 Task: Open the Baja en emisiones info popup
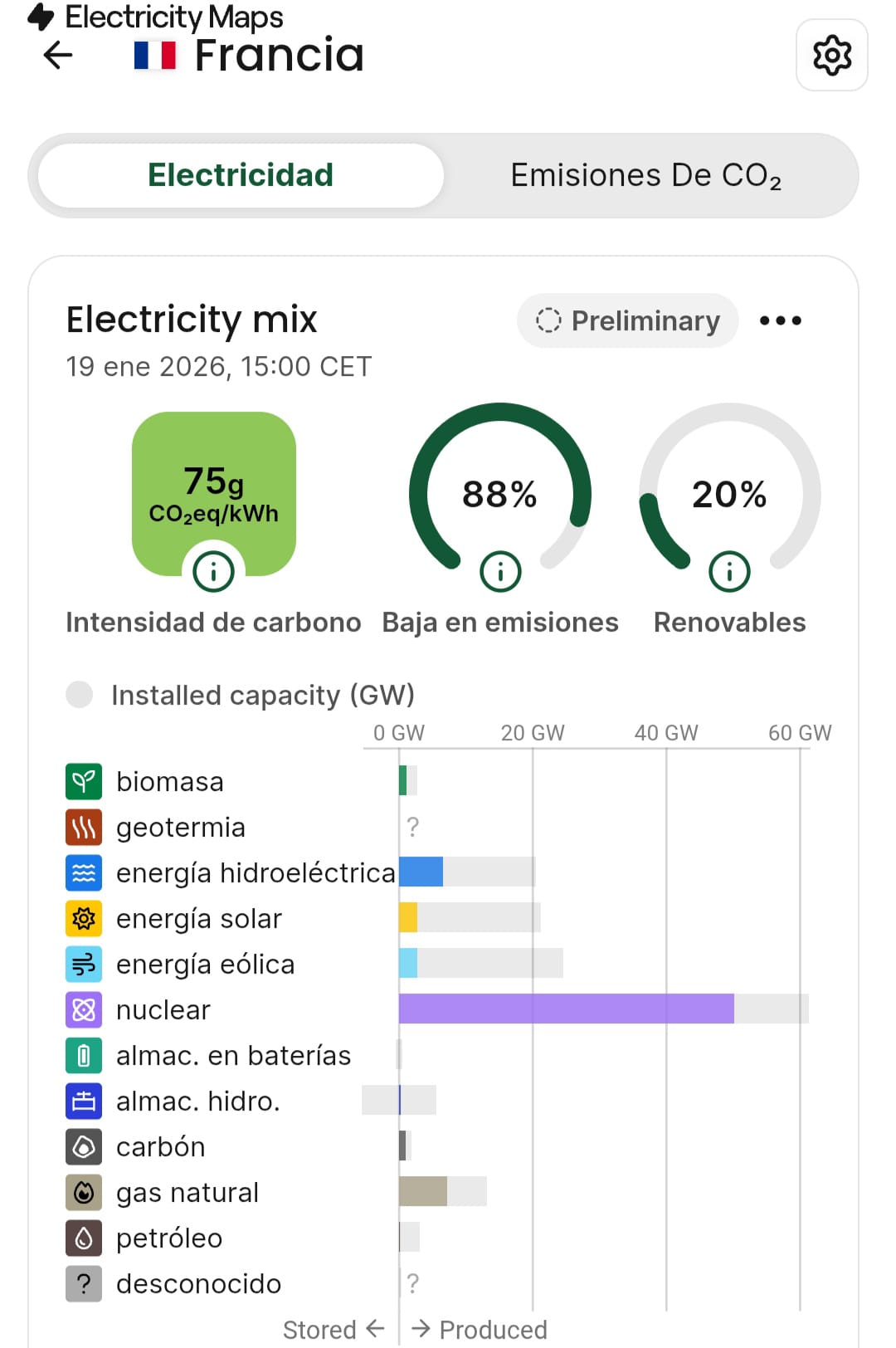pos(499,571)
